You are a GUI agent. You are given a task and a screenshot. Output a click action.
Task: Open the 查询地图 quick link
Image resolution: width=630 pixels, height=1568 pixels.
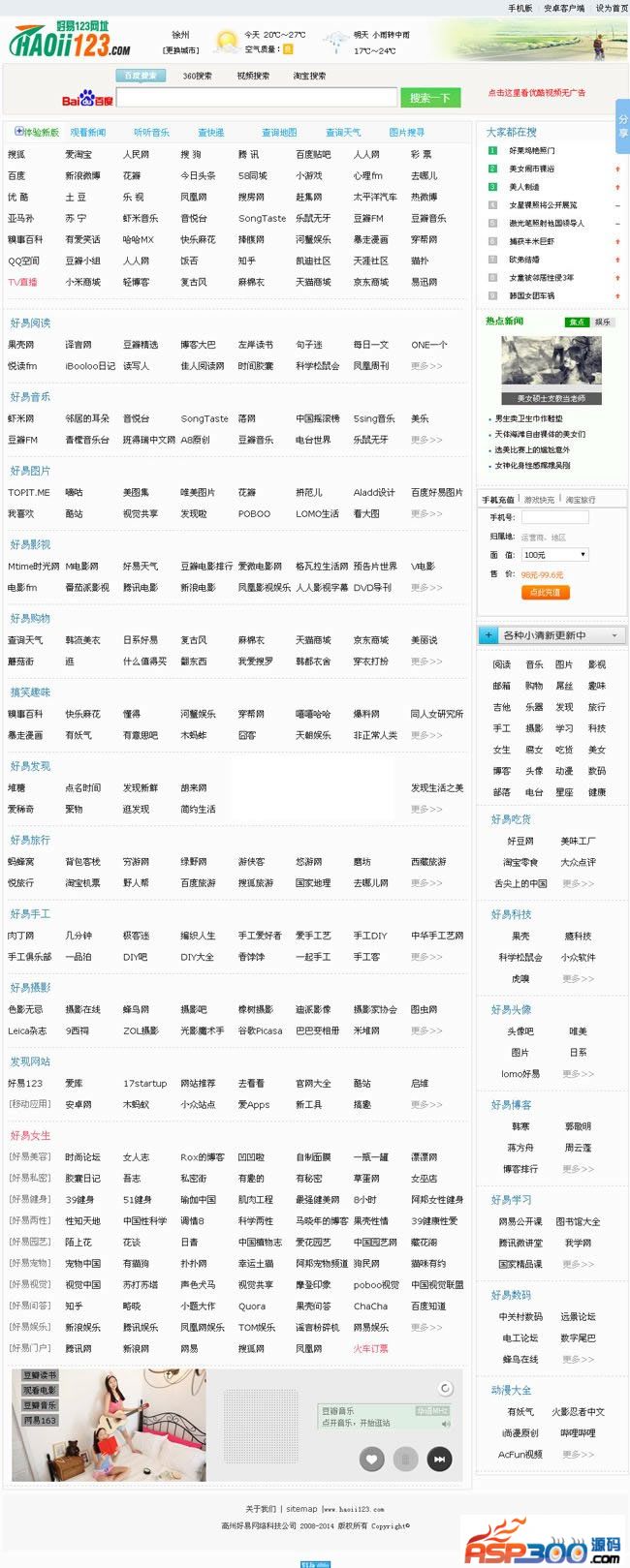(x=279, y=133)
